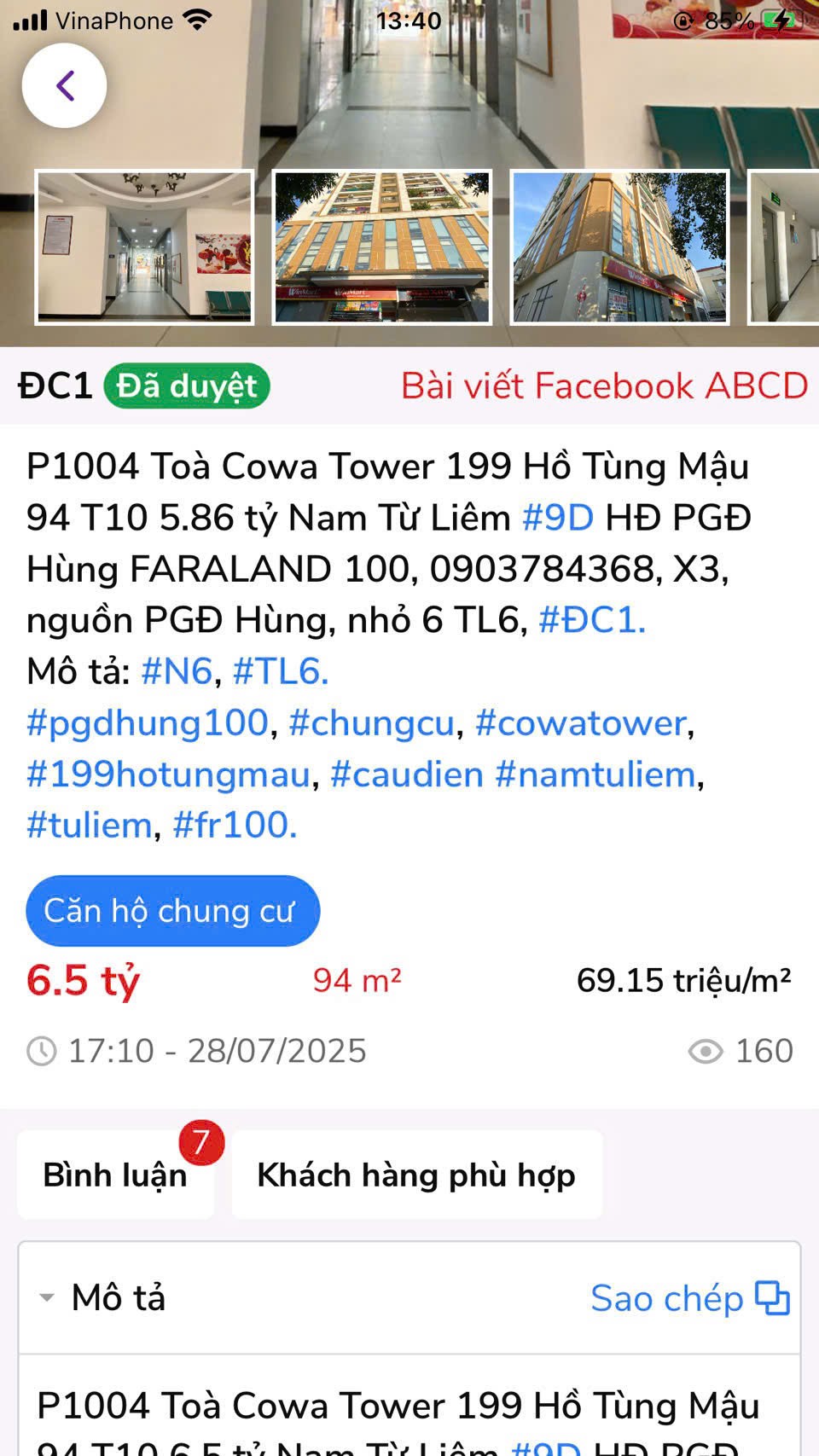
Task: Copy description with Sao chép
Action: point(689,1298)
